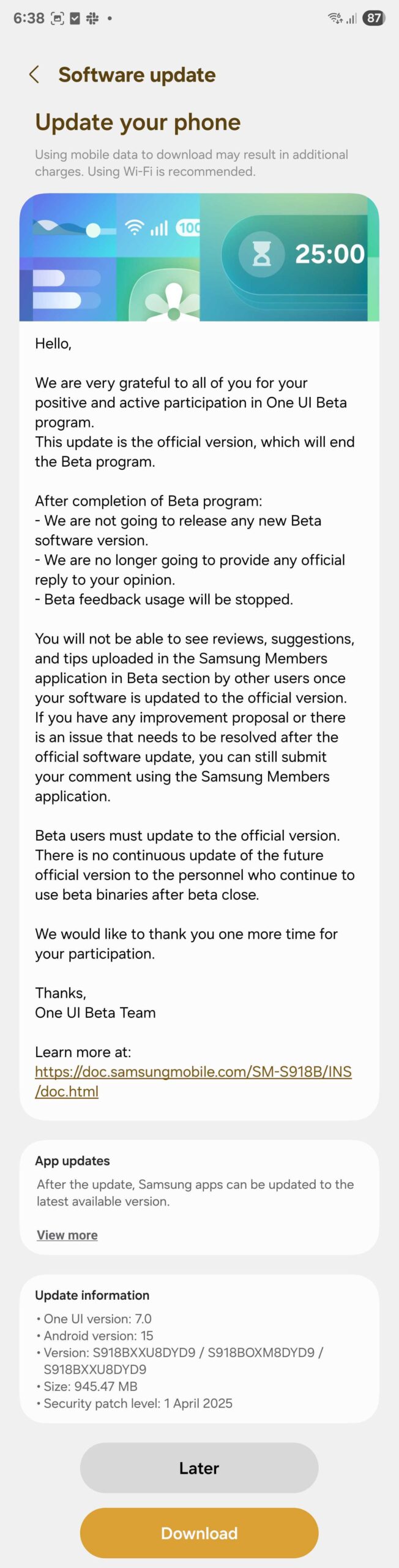Download the software update
Screen dimensions: 399x1568
click(x=199, y=1532)
